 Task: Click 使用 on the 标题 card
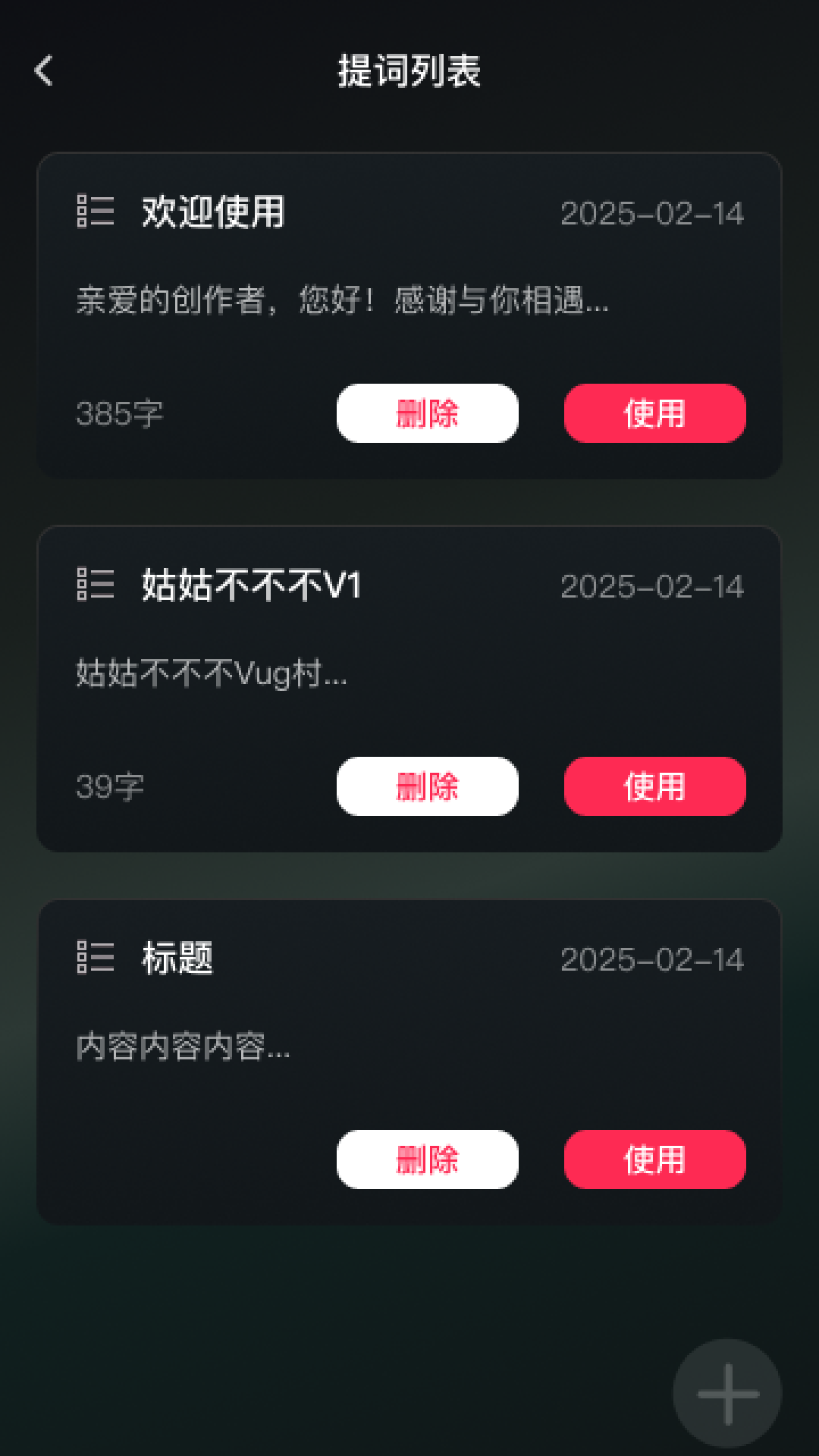coord(654,1159)
